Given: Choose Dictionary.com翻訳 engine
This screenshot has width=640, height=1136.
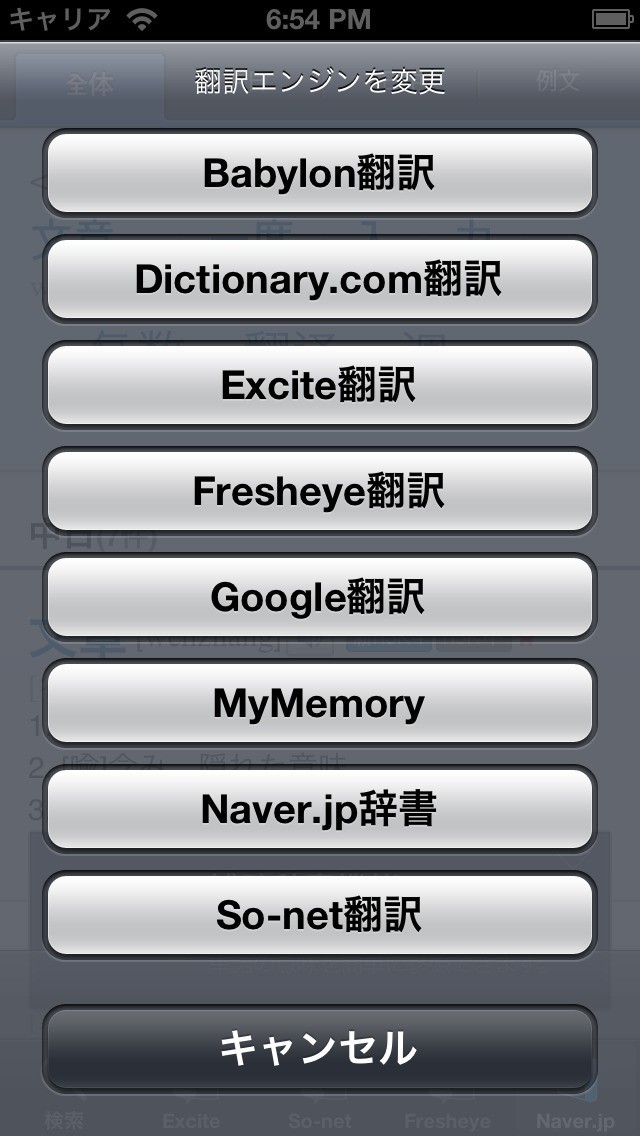Looking at the screenshot, I should click(319, 279).
